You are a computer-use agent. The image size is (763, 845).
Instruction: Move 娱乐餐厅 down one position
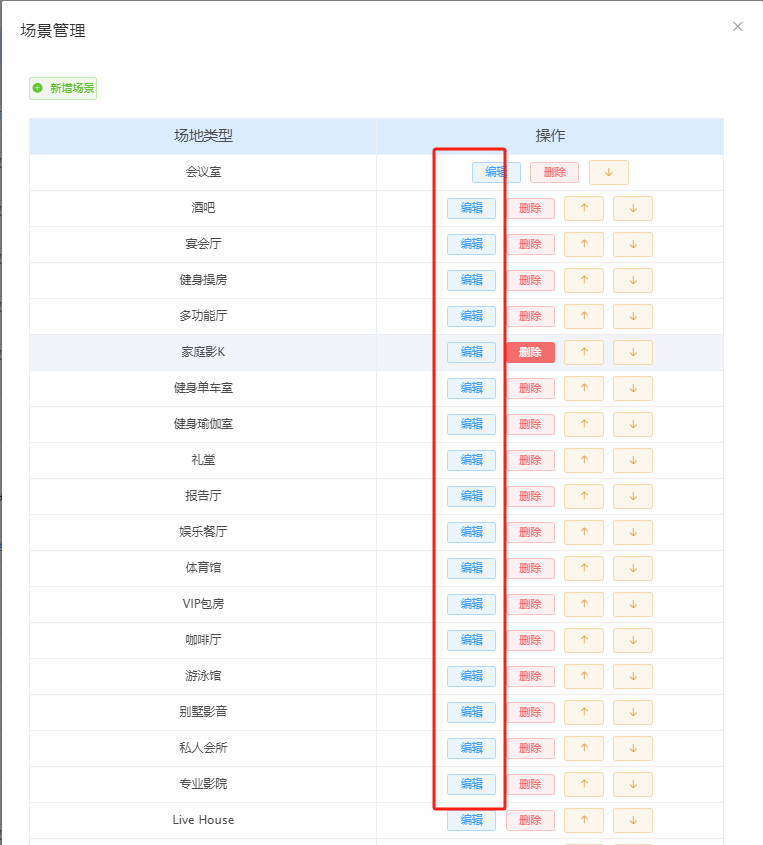(633, 532)
